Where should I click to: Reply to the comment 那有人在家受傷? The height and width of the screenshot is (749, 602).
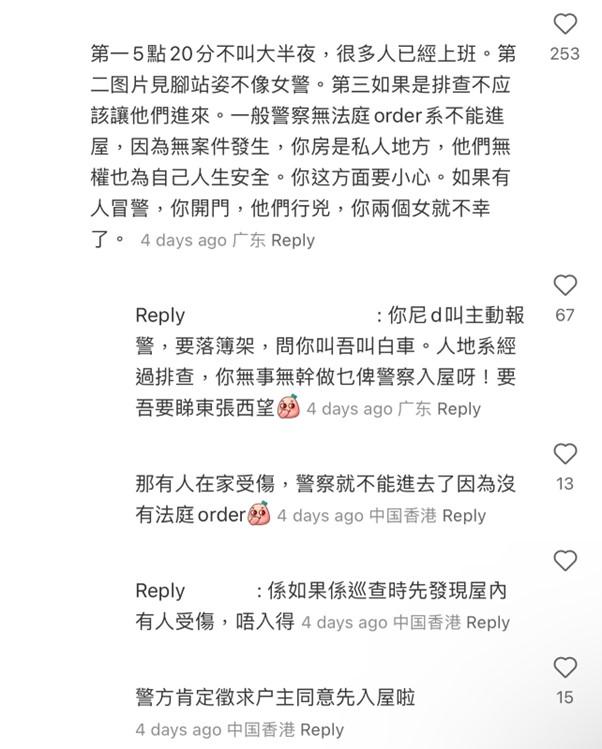(464, 516)
